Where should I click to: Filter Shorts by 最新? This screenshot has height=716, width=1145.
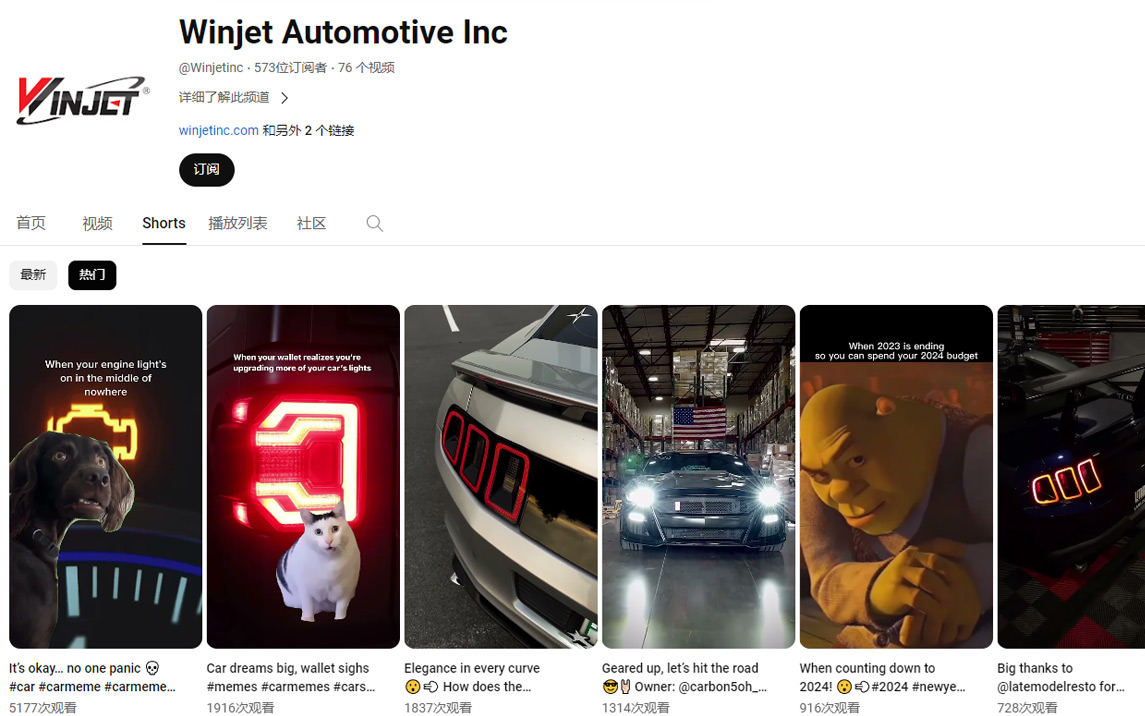click(x=33, y=275)
